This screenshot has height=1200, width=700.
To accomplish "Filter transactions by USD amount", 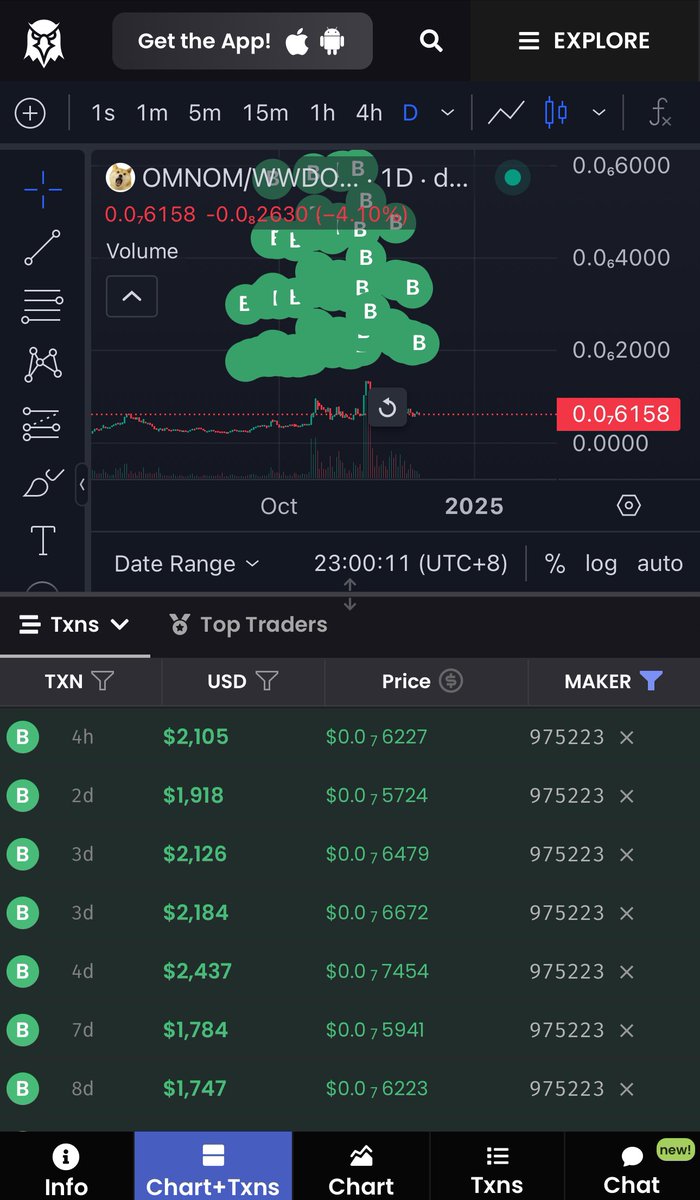I will pyautogui.click(x=267, y=681).
